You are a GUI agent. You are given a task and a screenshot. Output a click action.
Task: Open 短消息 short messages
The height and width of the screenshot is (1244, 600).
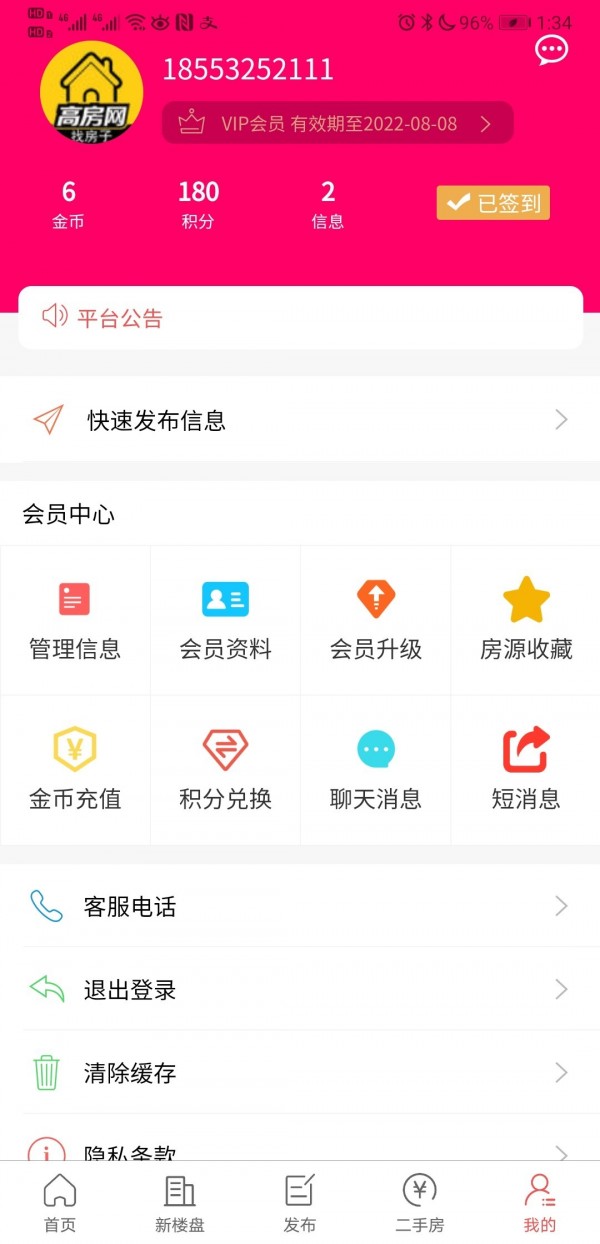526,770
